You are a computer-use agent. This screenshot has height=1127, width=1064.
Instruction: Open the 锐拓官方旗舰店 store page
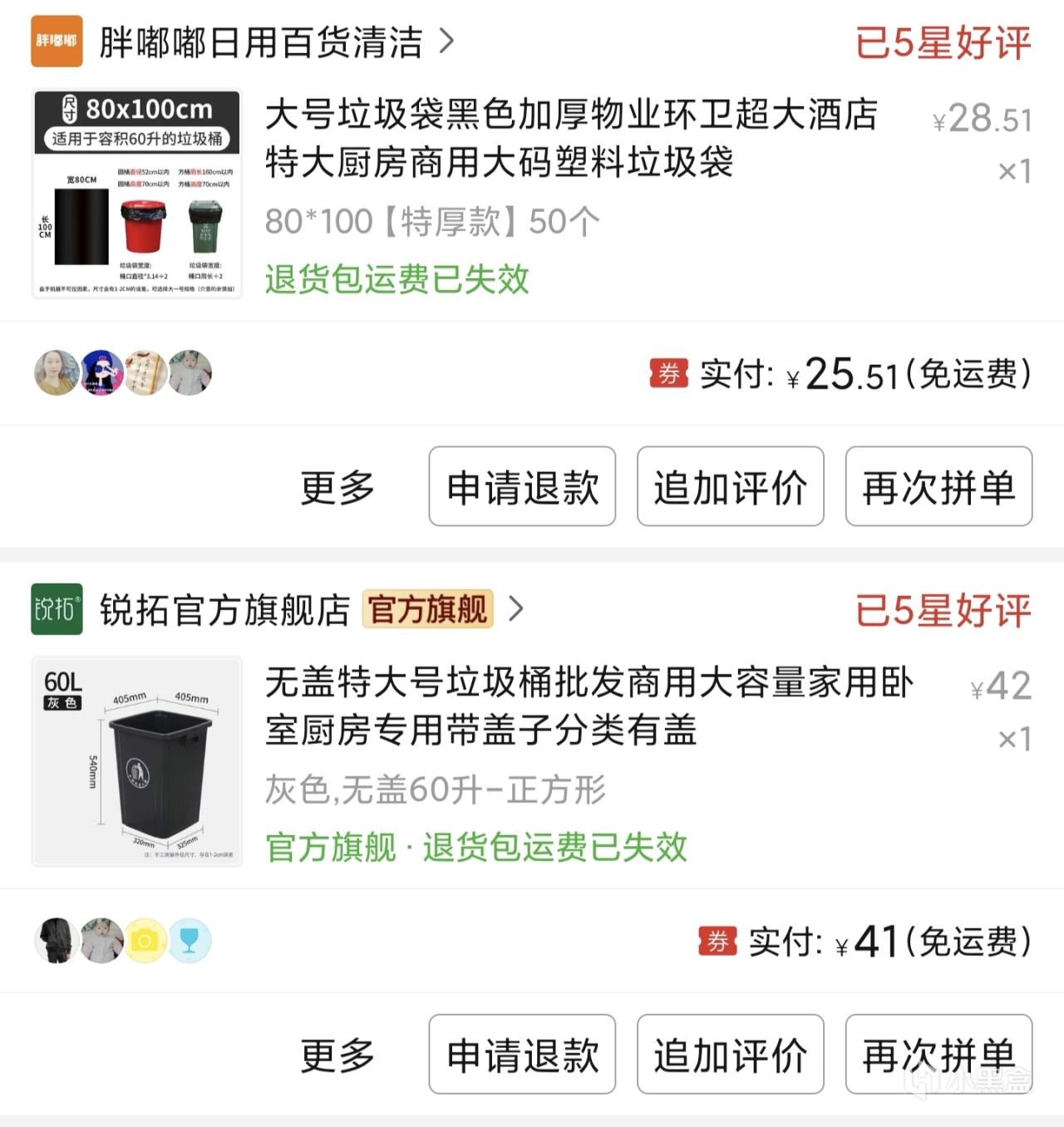tap(224, 609)
